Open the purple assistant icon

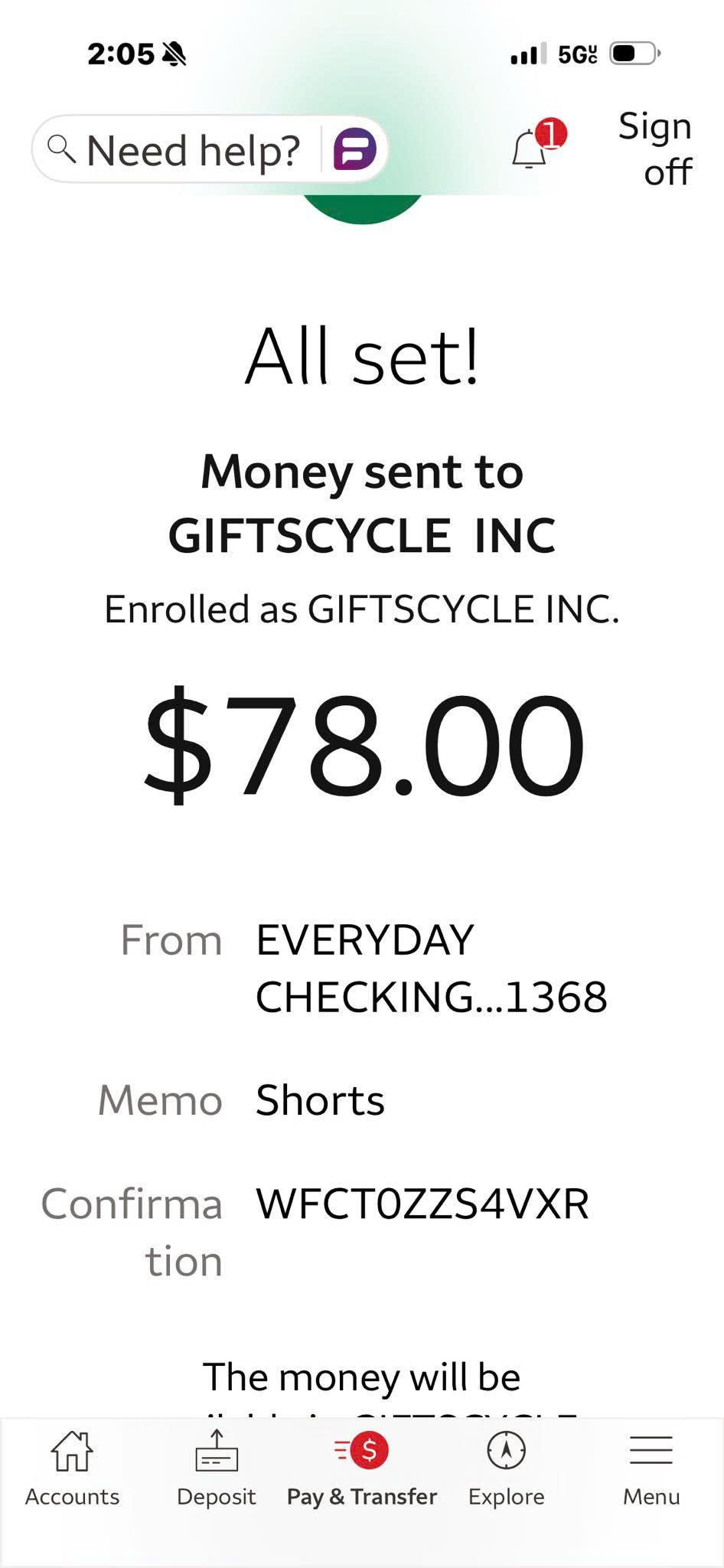click(355, 149)
